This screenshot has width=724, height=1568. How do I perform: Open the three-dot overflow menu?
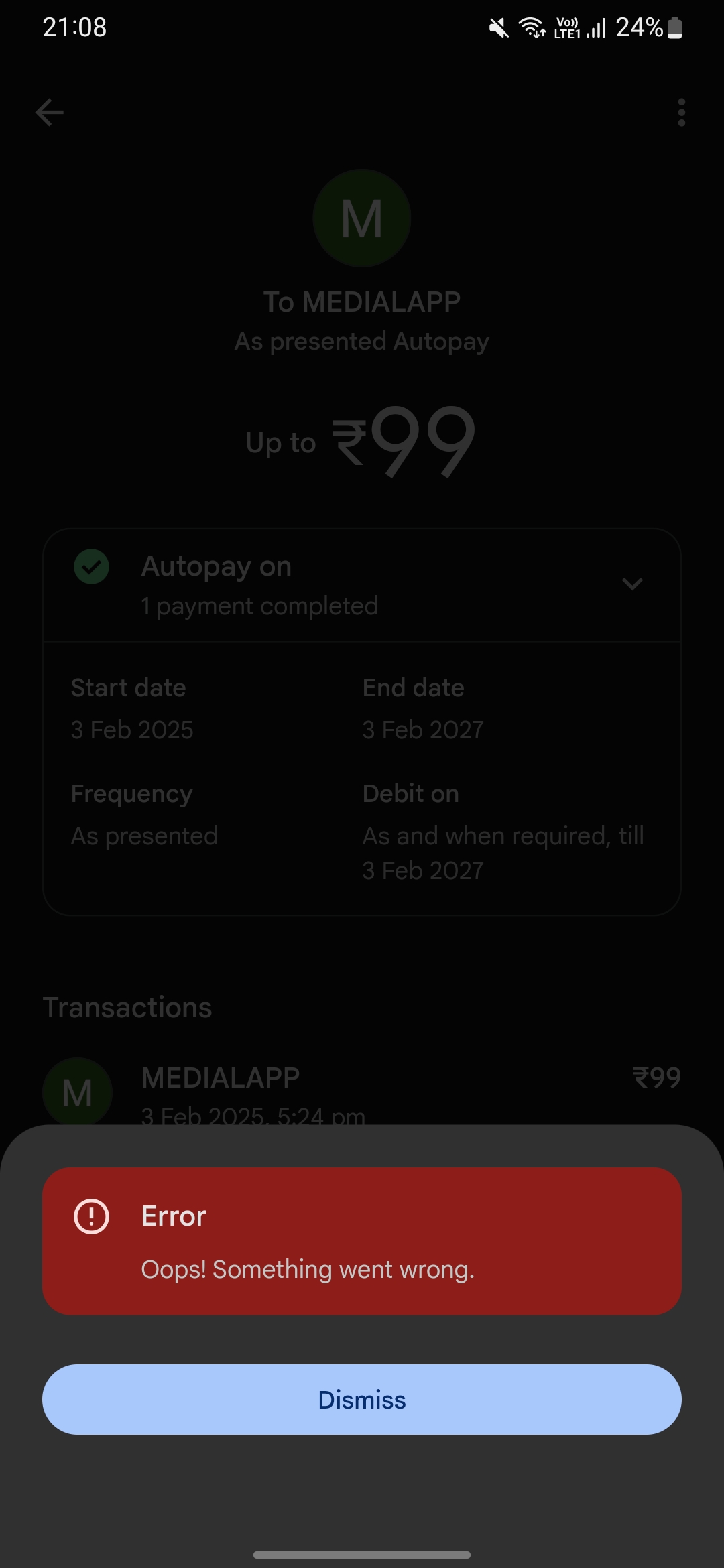[681, 112]
